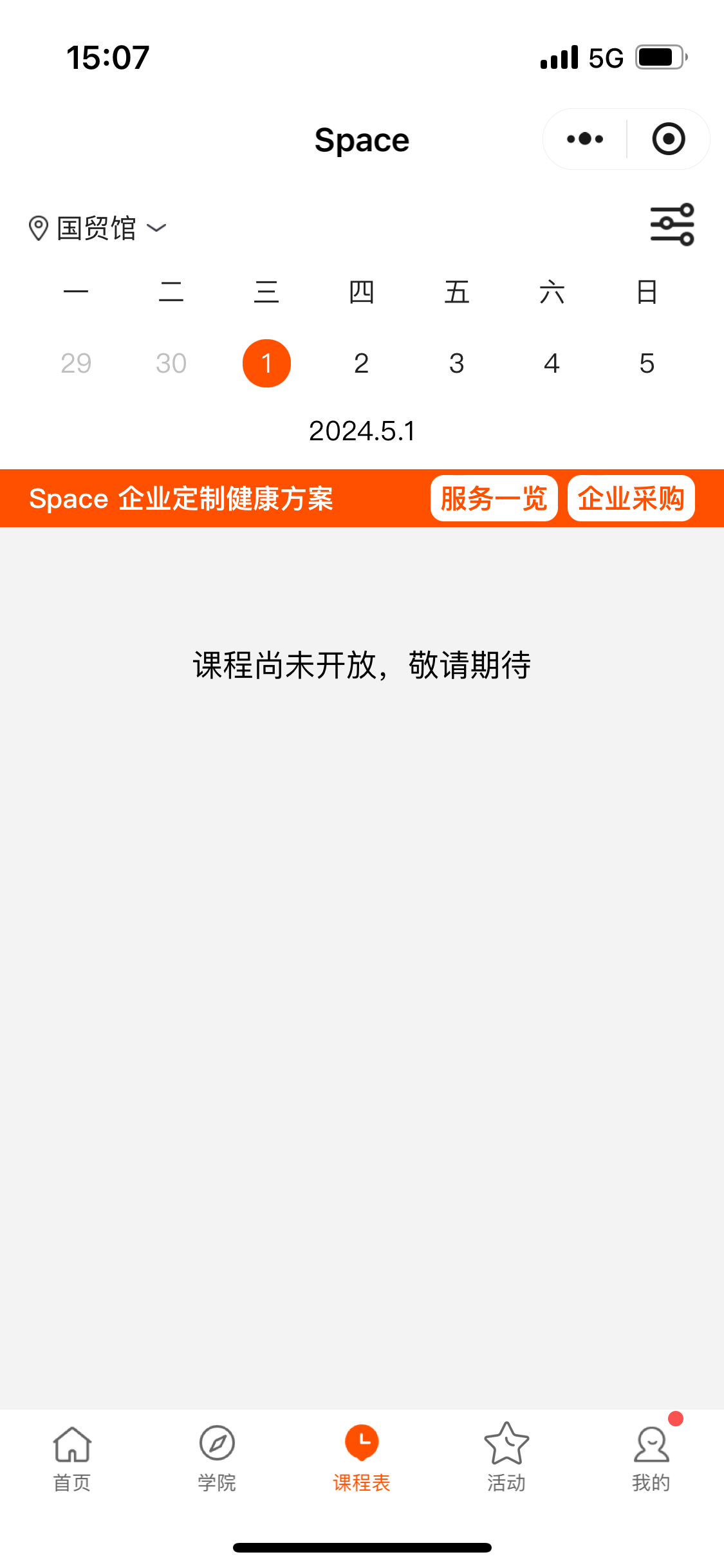Image resolution: width=724 pixels, height=1568 pixels.
Task: Tap the highlighted date 1
Action: point(266,364)
